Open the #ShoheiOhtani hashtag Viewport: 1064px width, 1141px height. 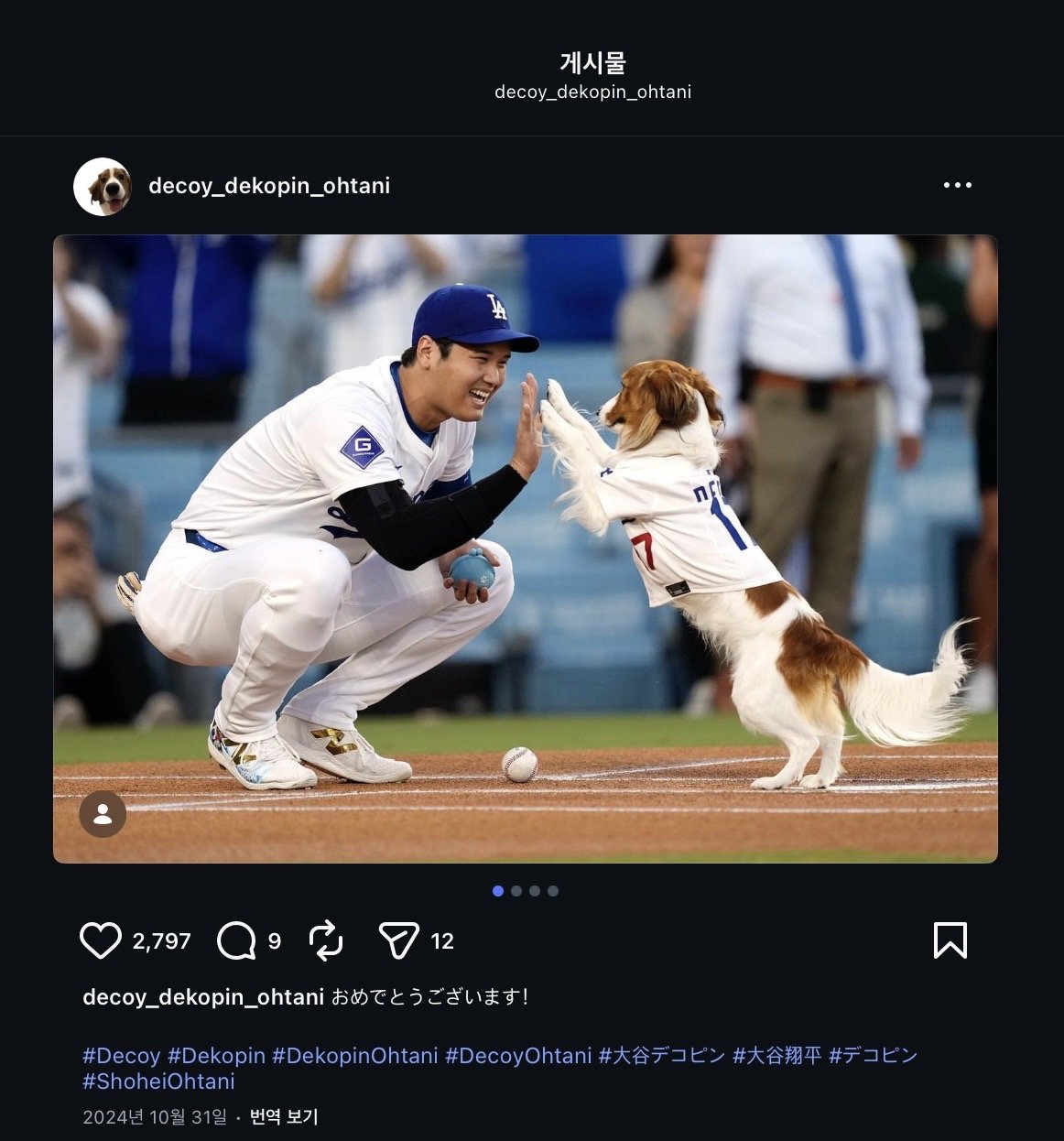click(158, 1081)
